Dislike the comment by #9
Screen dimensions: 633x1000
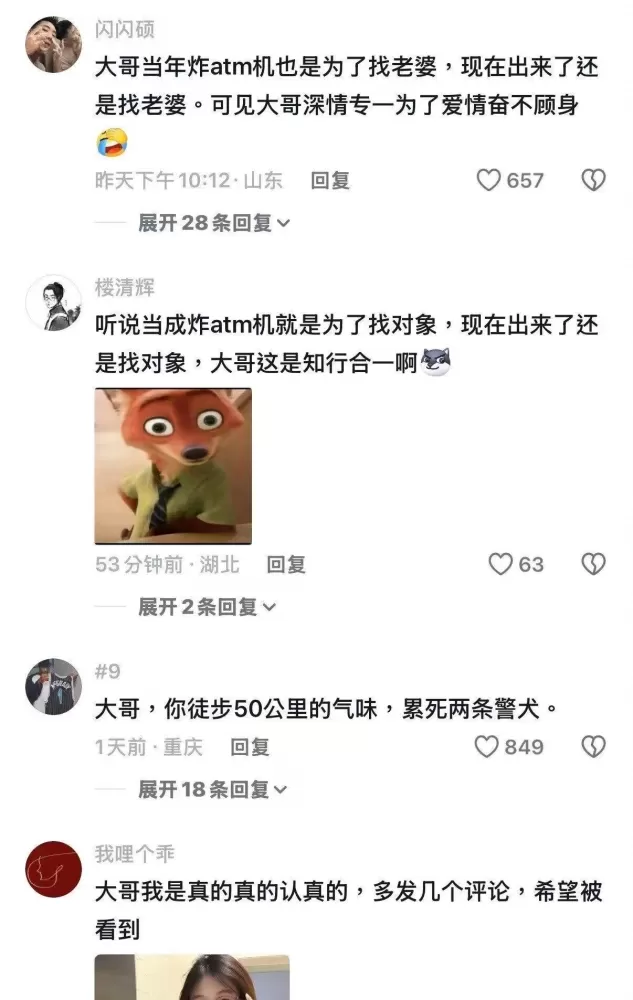click(594, 747)
